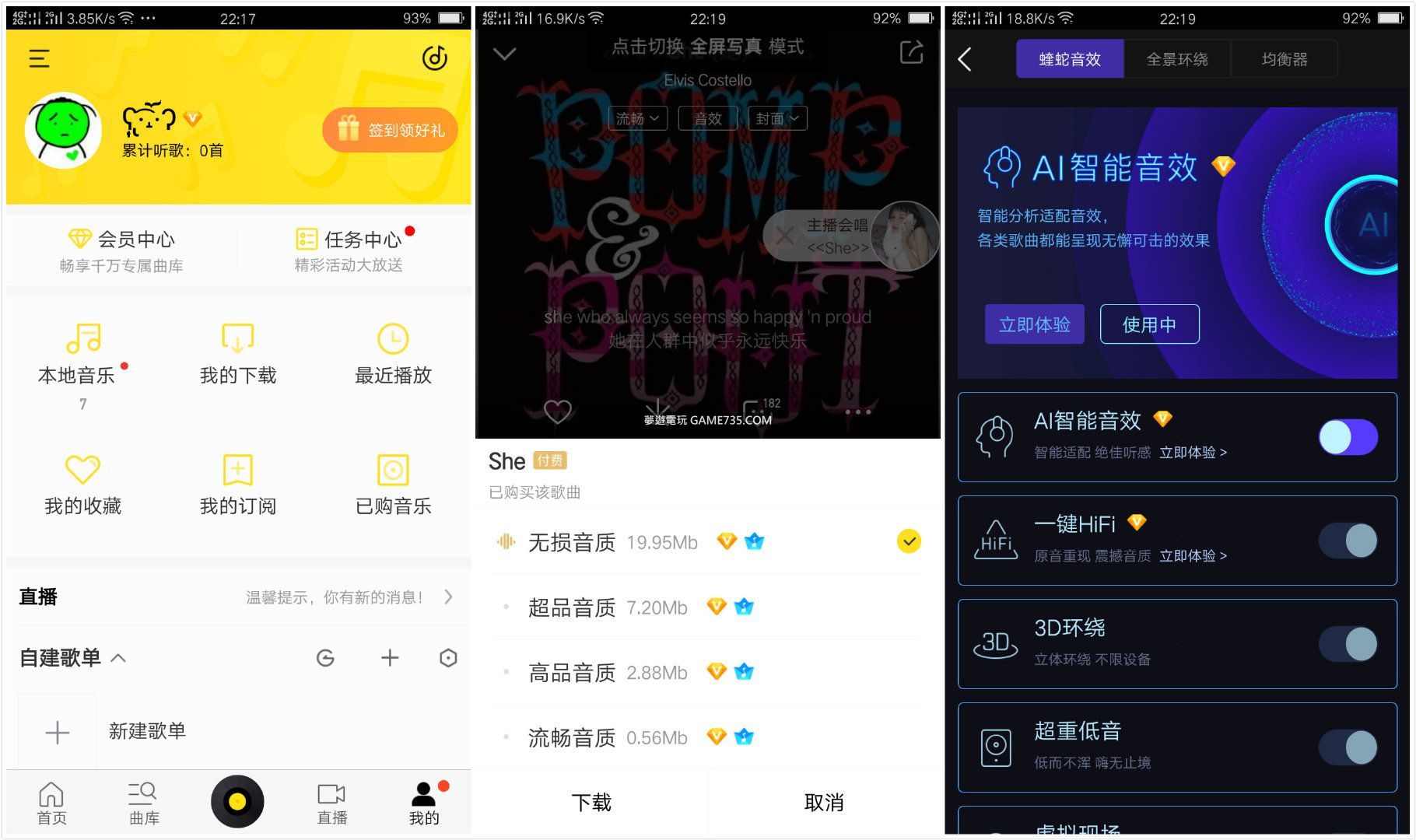Enable the 3D环绕 surround switch
1416x840 pixels.
point(1348,644)
